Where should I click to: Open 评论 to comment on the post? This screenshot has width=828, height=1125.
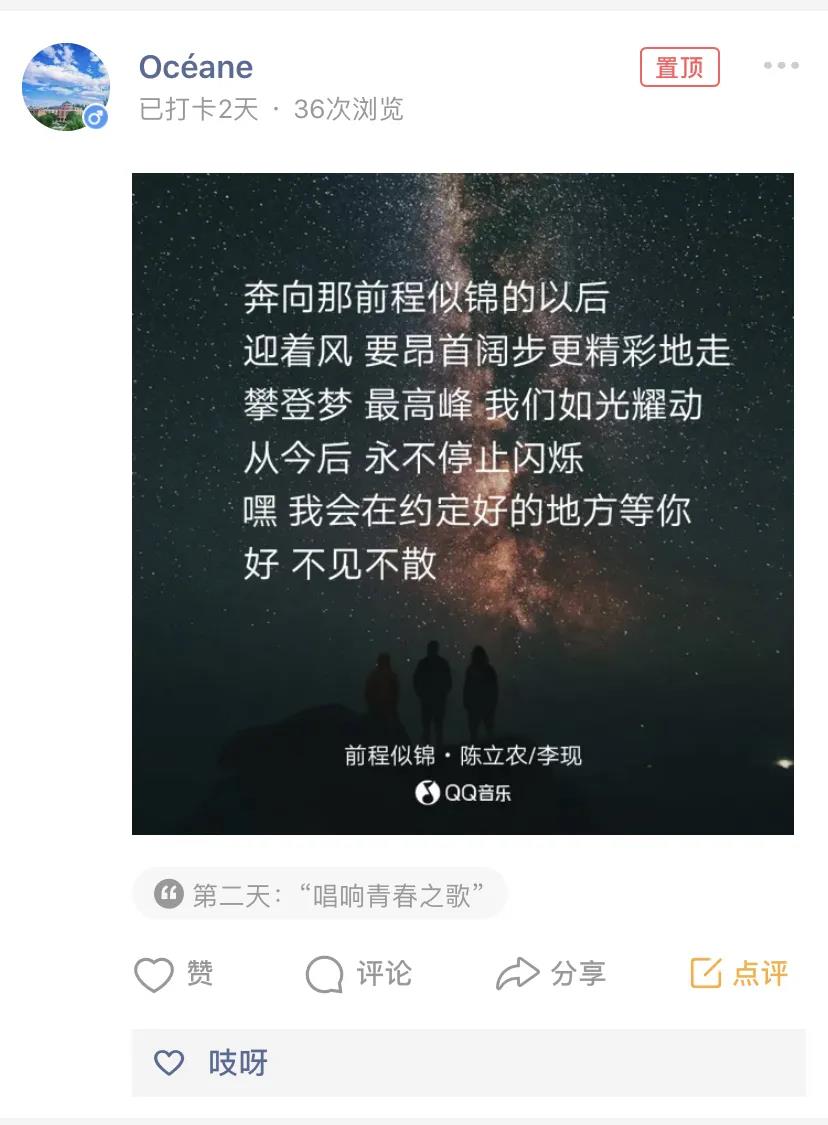coord(359,974)
